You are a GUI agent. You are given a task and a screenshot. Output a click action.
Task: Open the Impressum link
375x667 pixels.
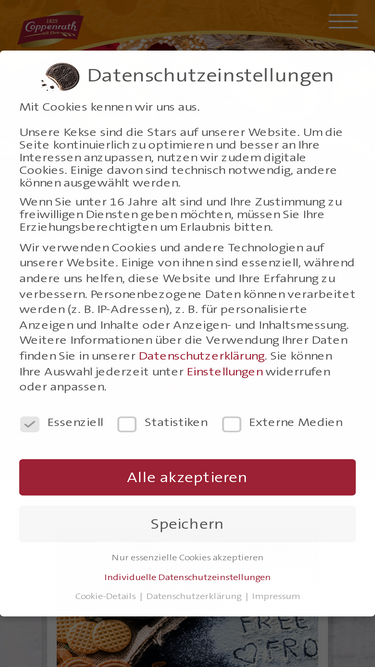coord(276,596)
